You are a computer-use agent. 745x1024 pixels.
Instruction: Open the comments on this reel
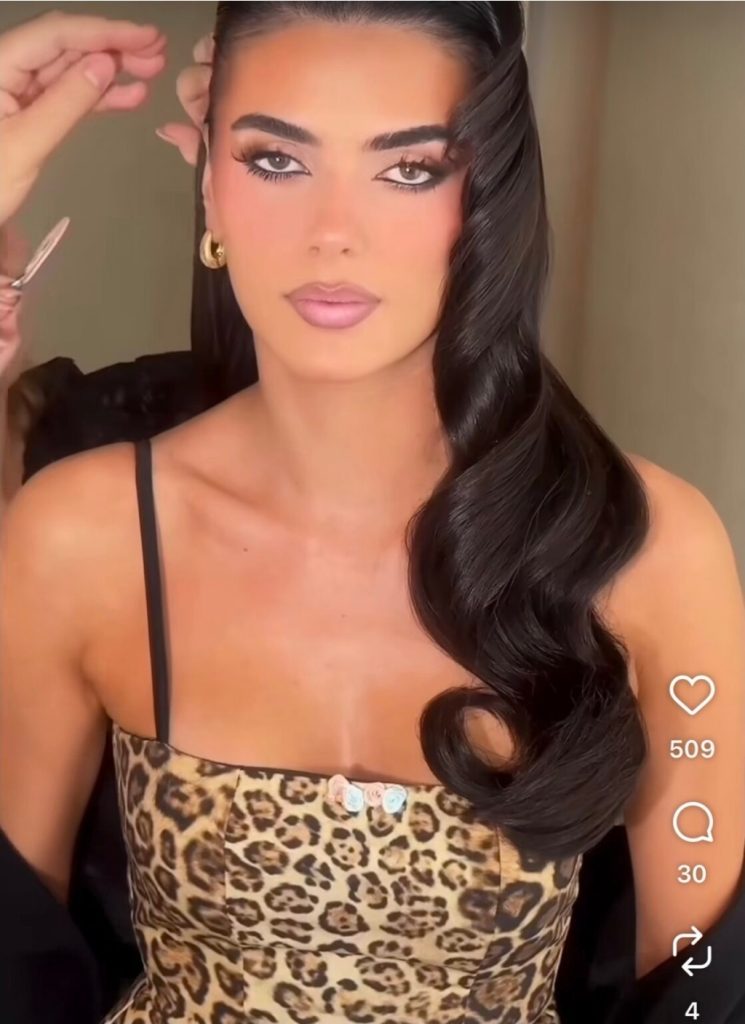tap(692, 823)
